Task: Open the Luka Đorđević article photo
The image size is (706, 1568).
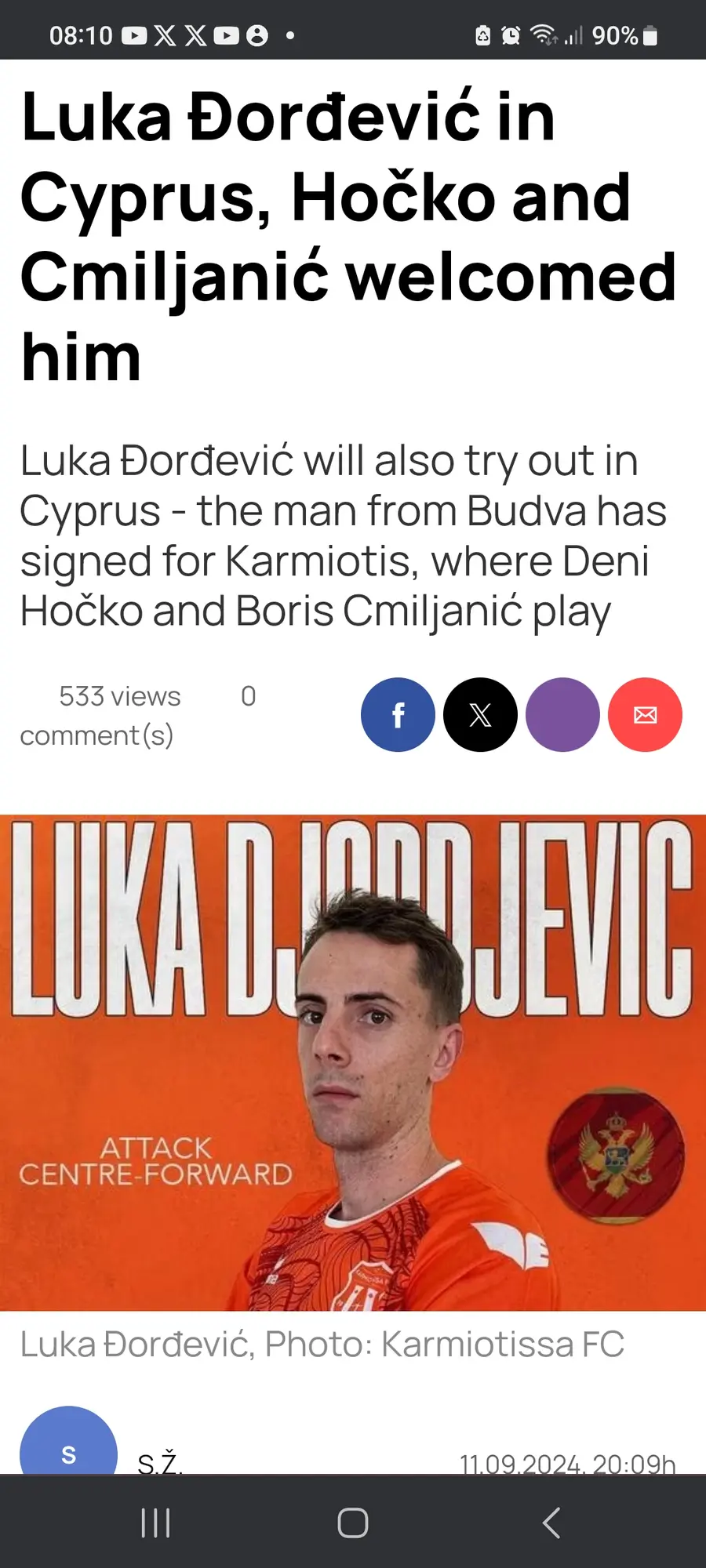Action: tap(353, 1062)
